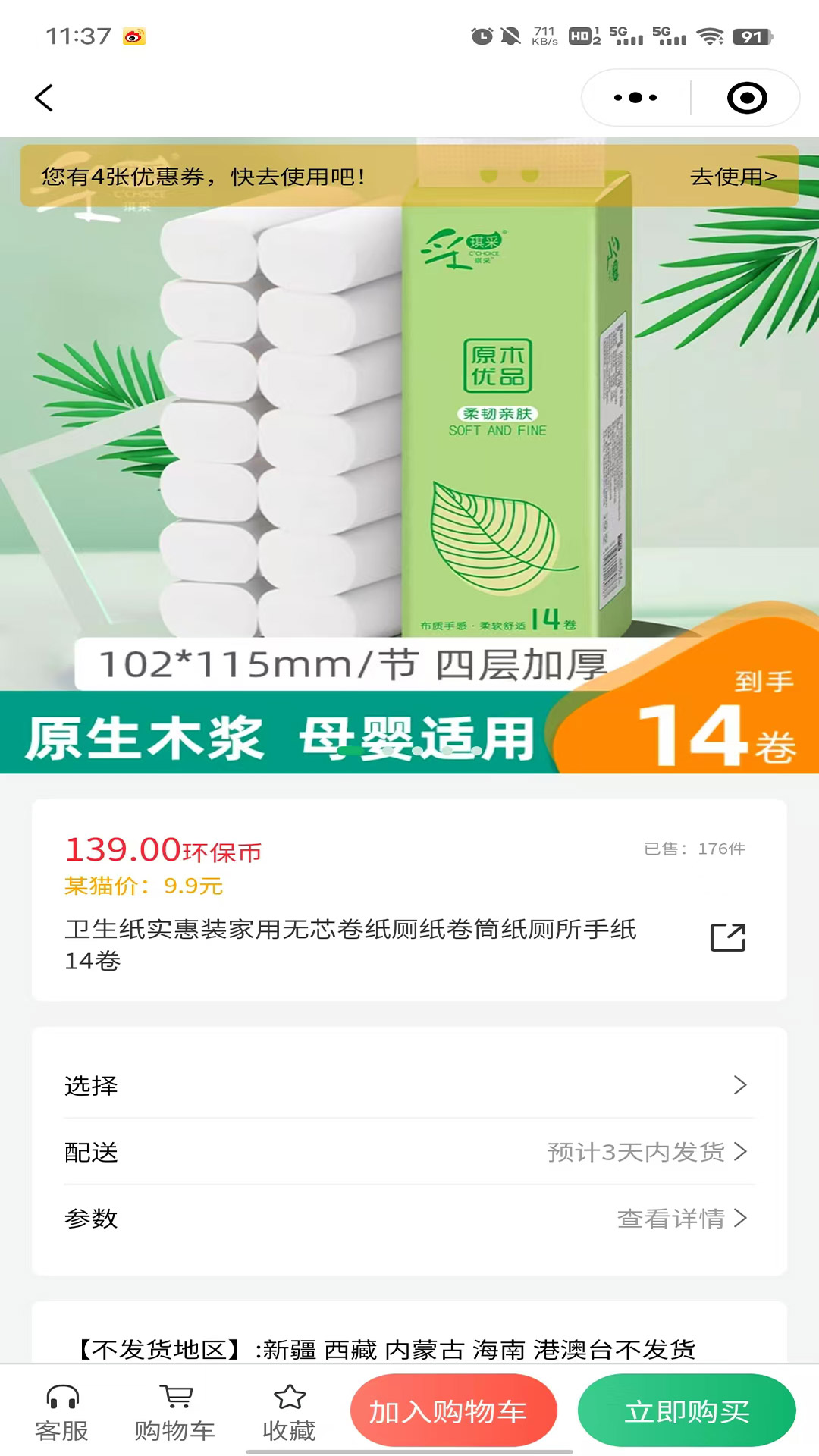Tap 加入购物车 to add to cart
The height and width of the screenshot is (1456, 819).
(x=453, y=1411)
